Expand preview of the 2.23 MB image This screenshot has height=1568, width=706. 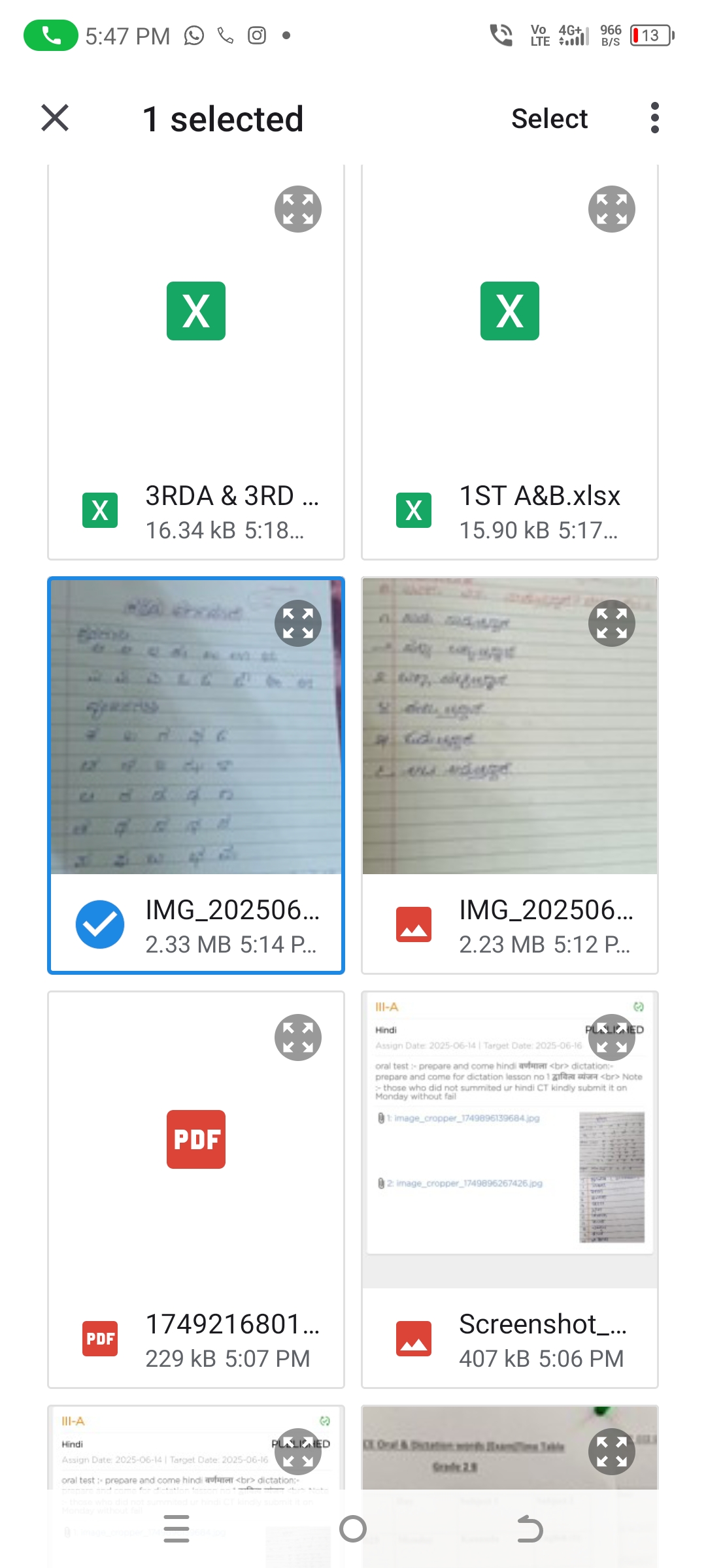pyautogui.click(x=612, y=623)
